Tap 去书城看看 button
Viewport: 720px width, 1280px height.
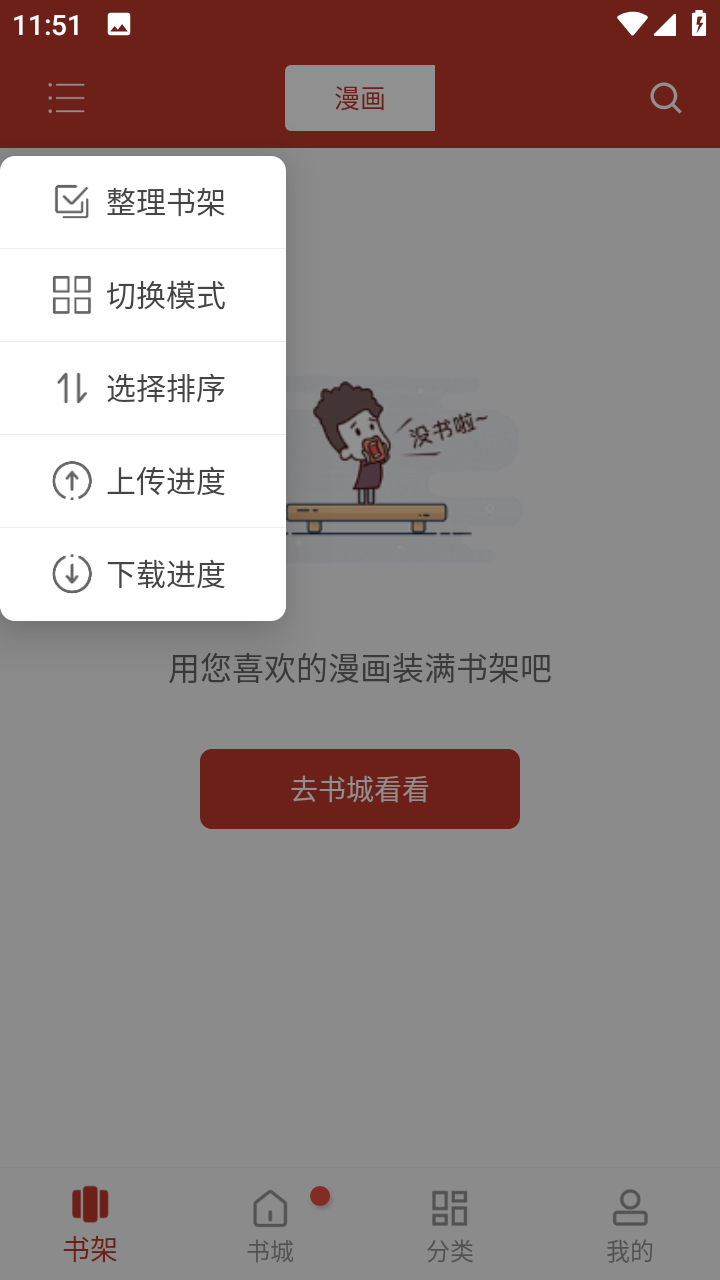(360, 789)
